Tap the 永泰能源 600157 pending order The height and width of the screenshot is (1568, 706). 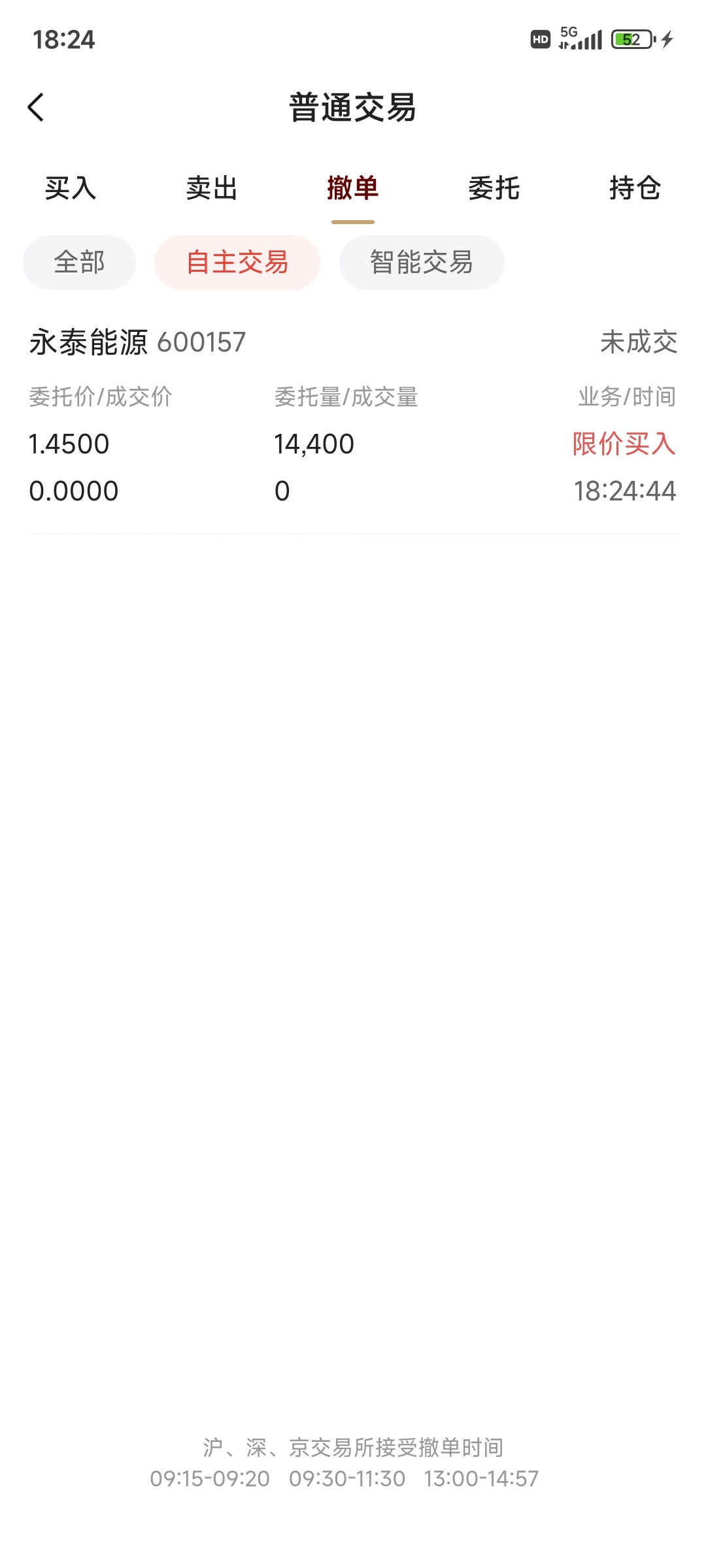pyautogui.click(x=353, y=418)
